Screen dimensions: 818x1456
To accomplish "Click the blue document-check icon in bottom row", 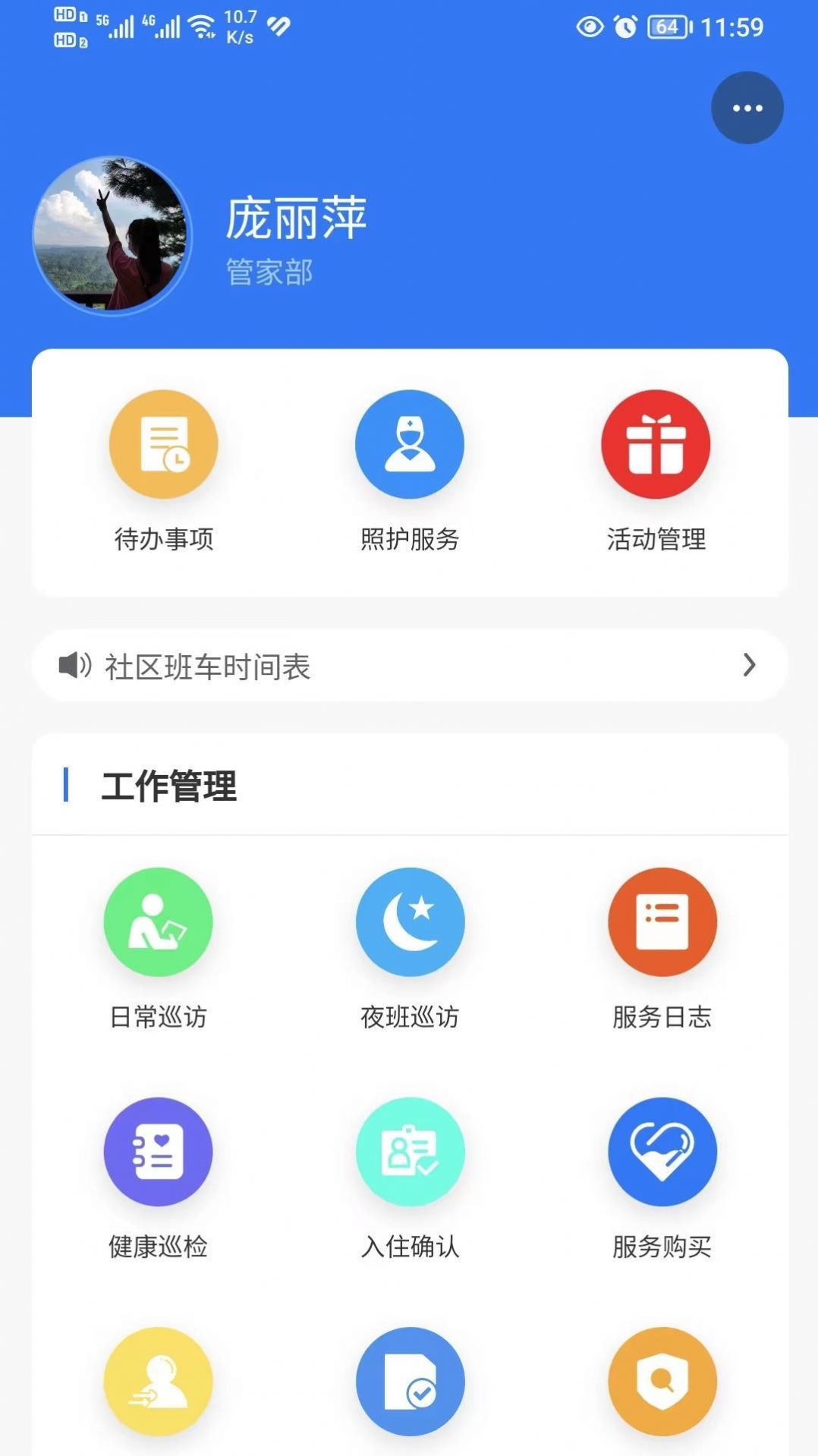I will tap(410, 1382).
